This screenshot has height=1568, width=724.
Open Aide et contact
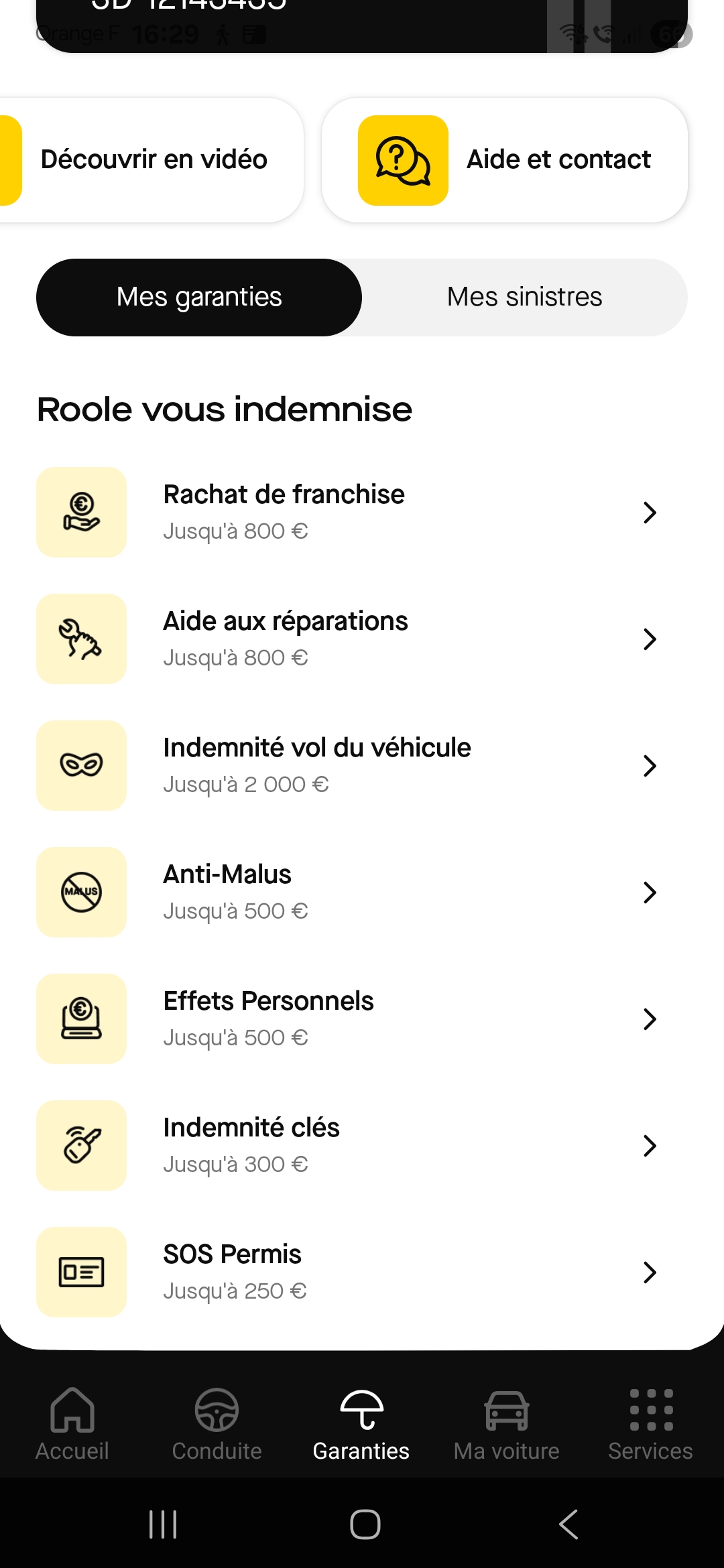505,160
